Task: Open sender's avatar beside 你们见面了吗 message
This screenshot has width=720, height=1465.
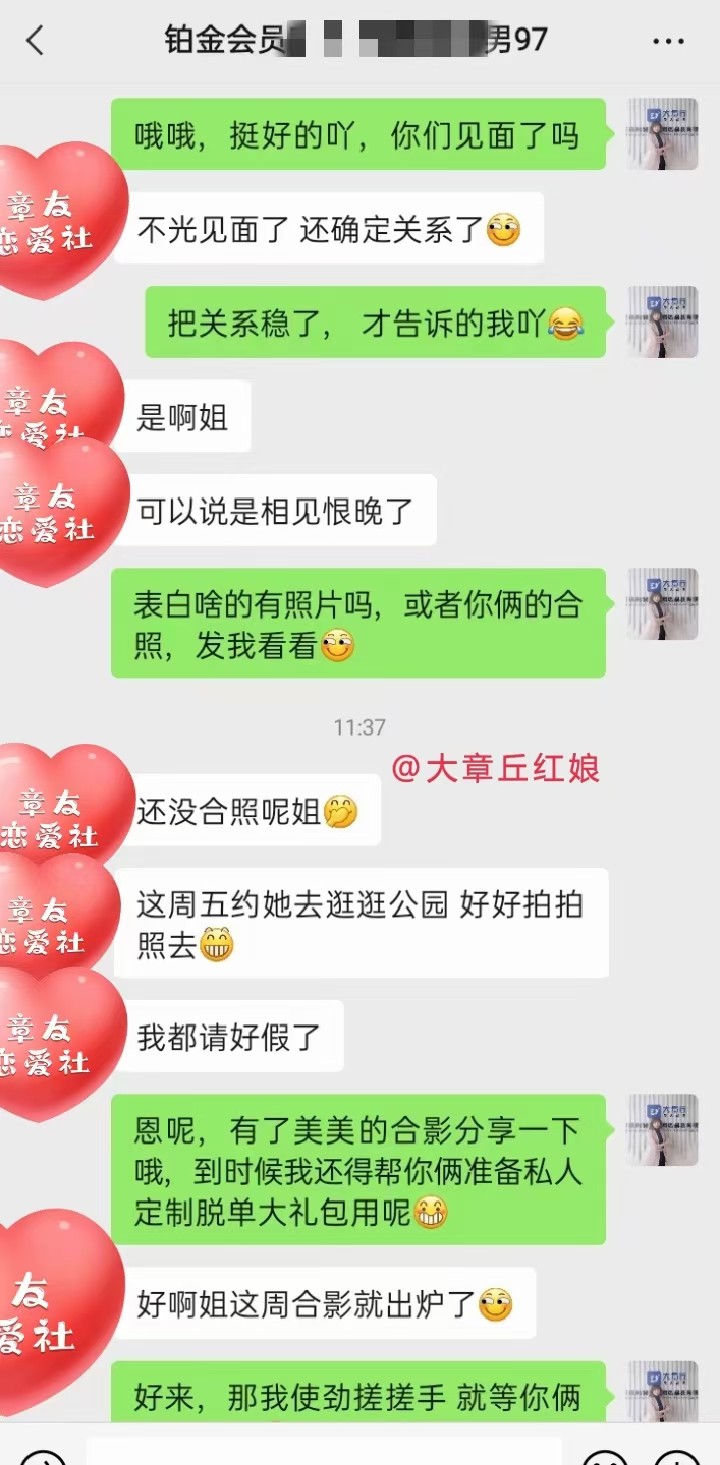Action: pos(662,134)
